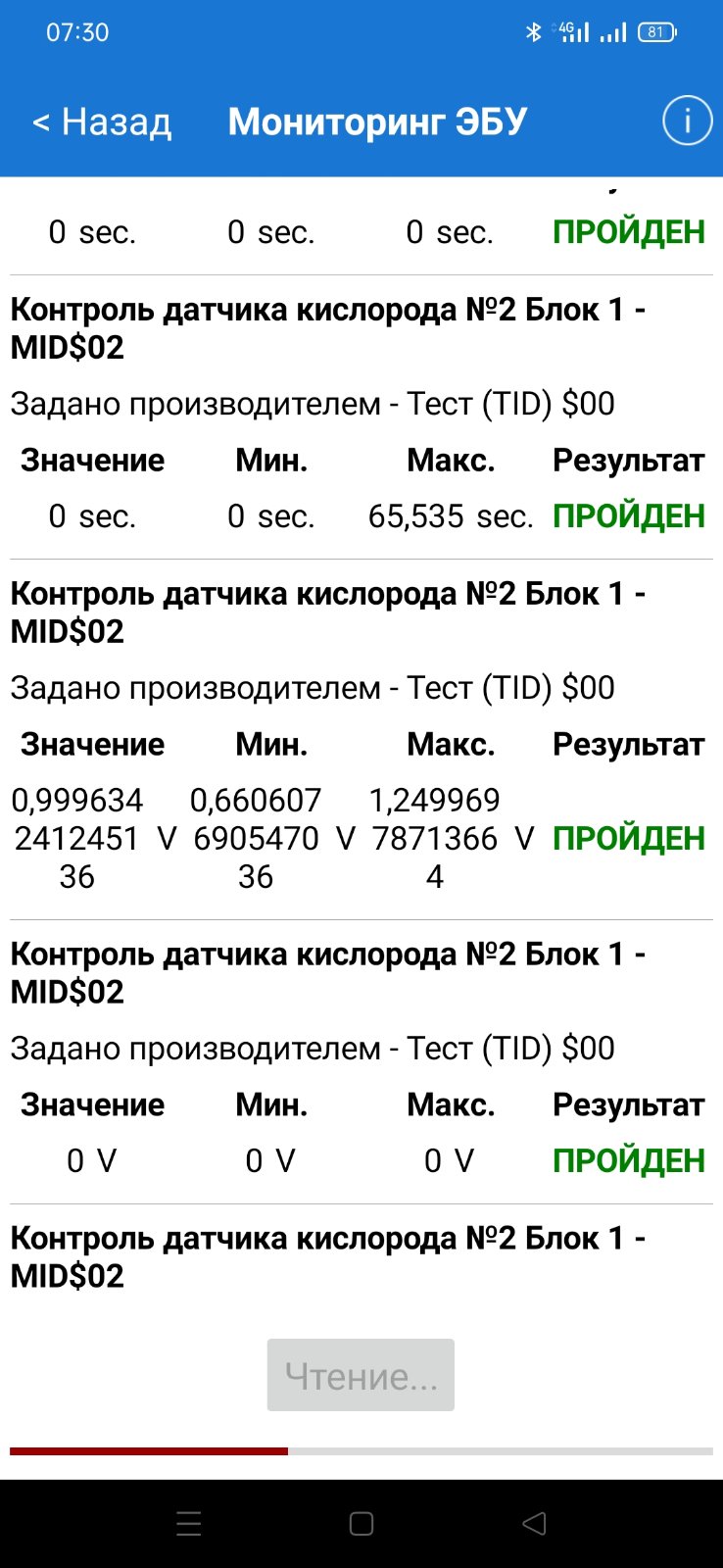Image resolution: width=723 pixels, height=1568 pixels.
Task: Open the info icon in header
Action: coord(687,121)
